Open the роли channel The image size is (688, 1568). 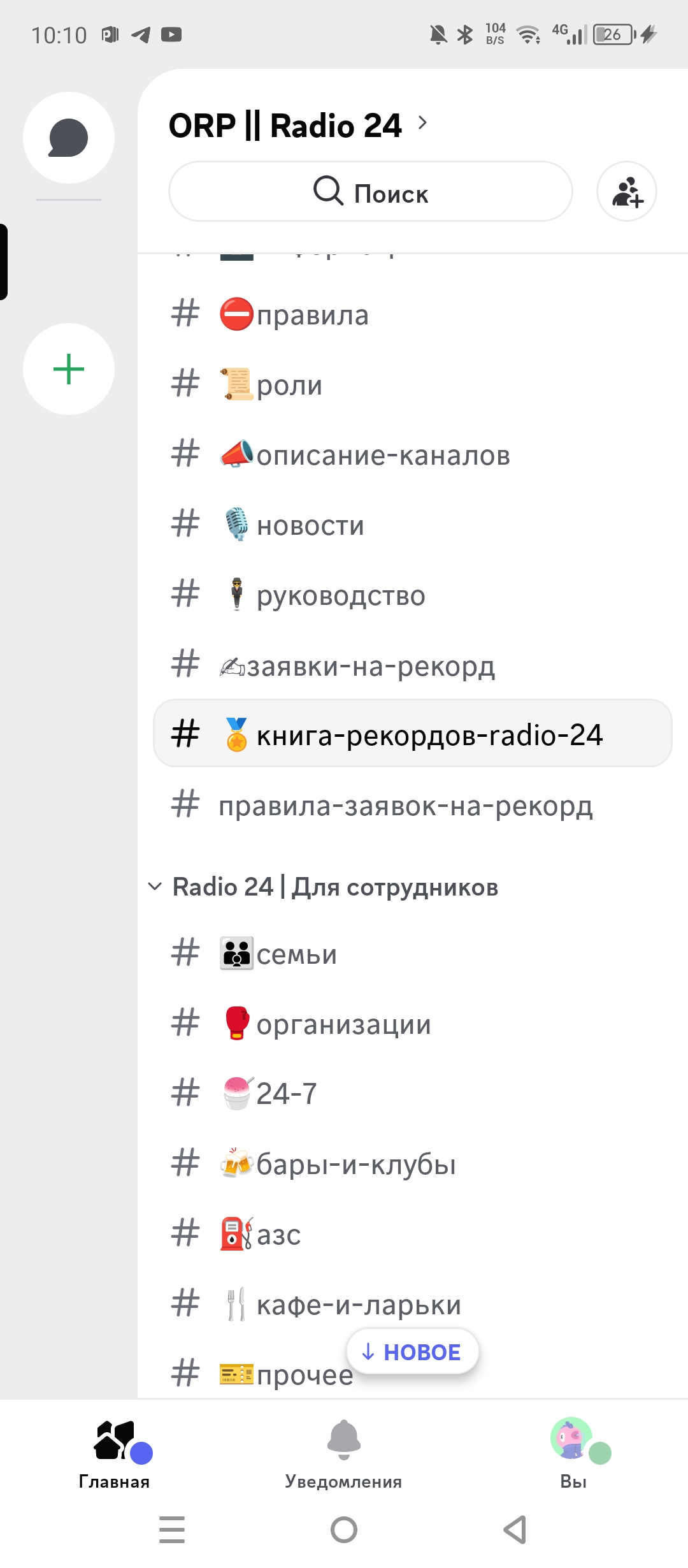289,385
